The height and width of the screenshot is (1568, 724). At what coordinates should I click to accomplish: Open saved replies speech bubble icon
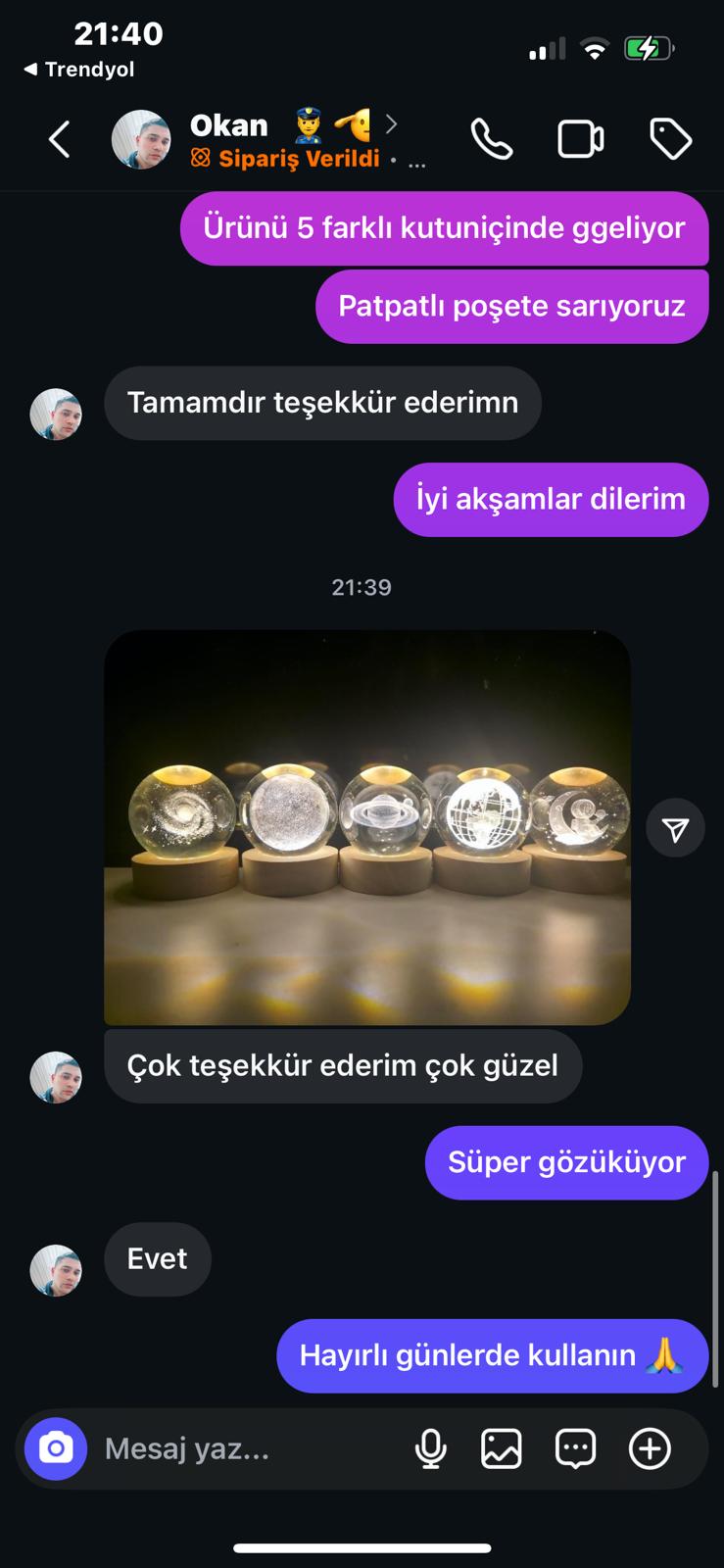[x=575, y=1448]
